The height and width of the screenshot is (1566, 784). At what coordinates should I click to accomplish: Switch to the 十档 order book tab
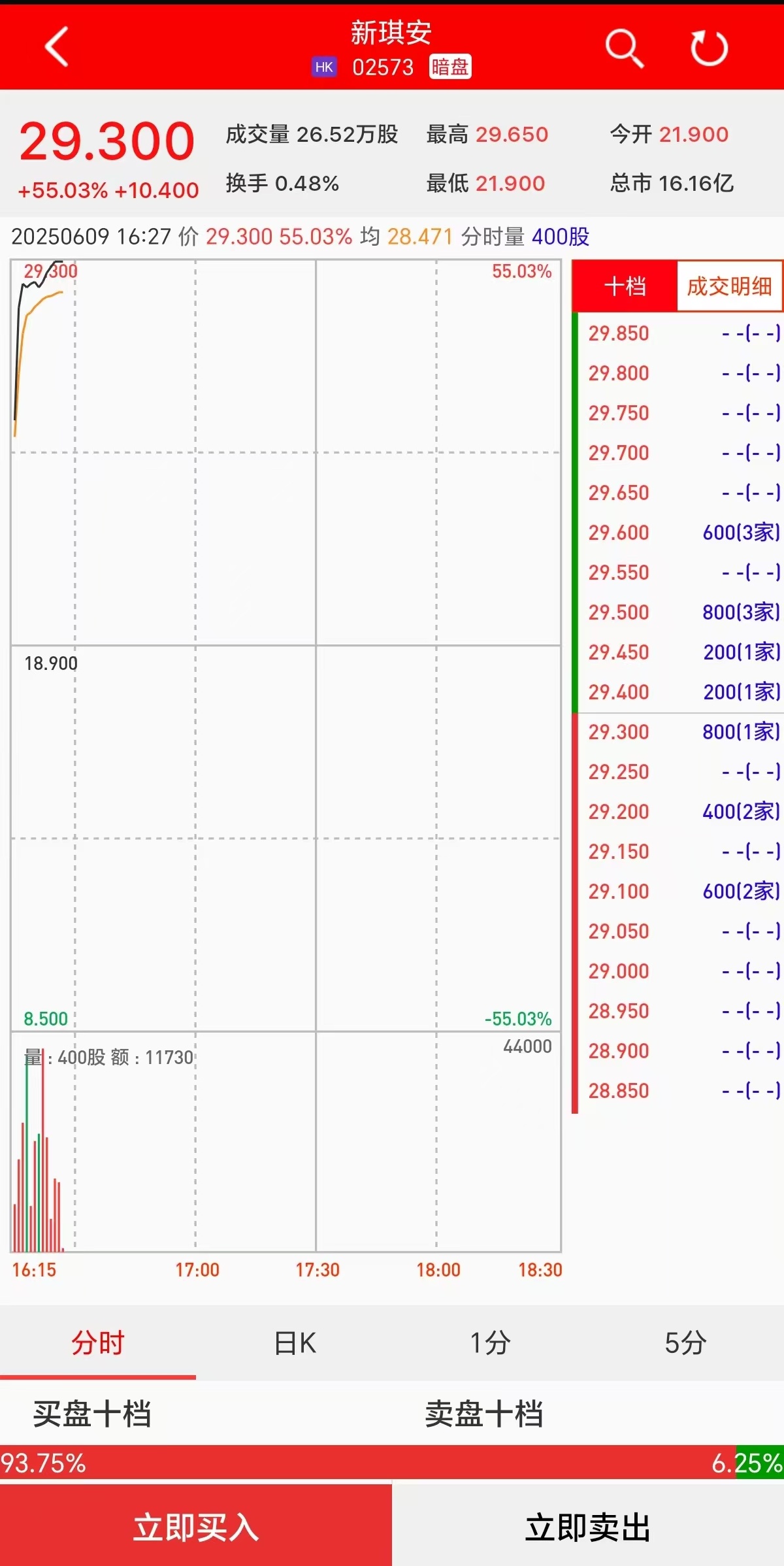[625, 286]
